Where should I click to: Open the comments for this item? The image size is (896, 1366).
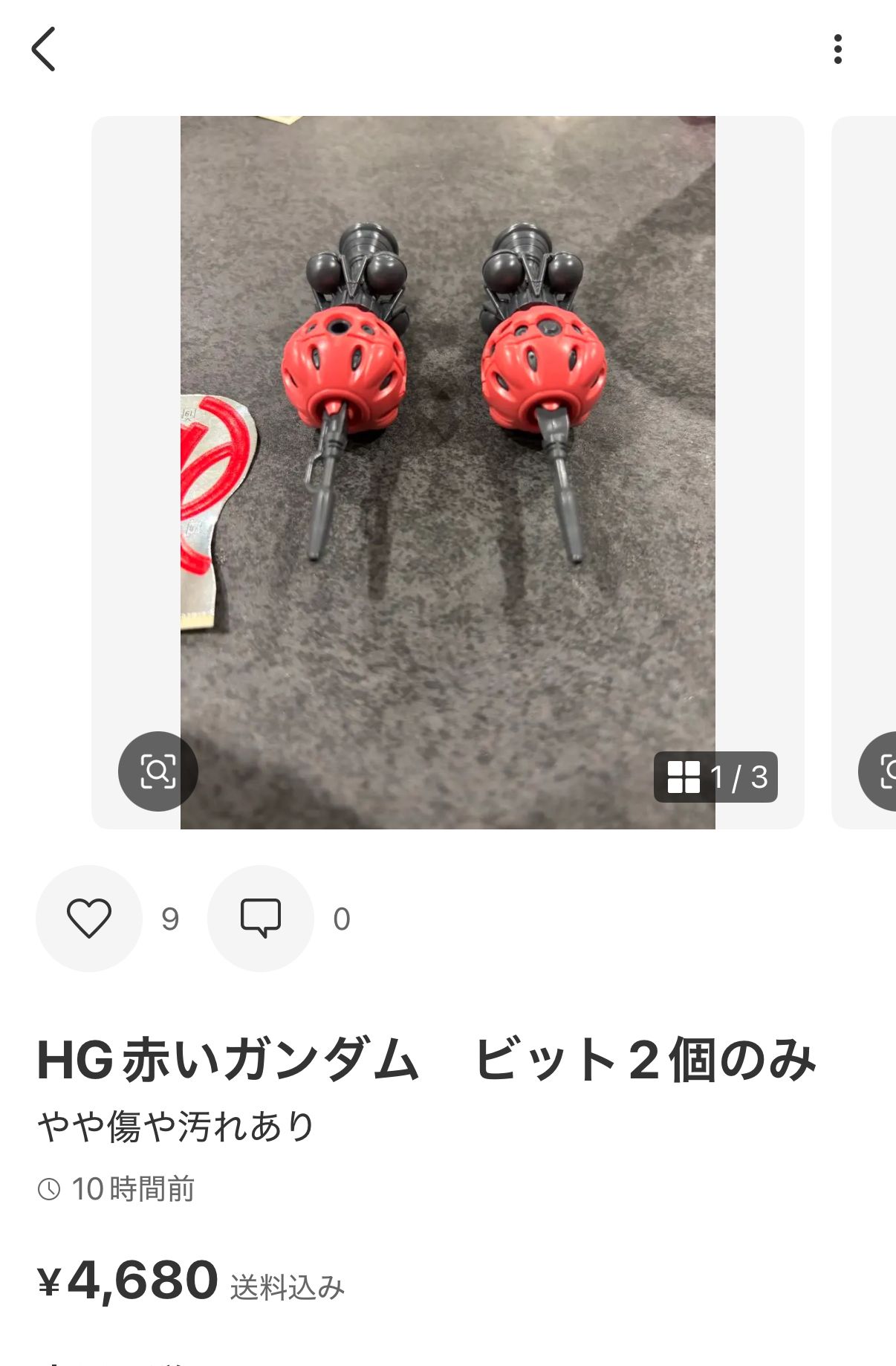tap(261, 918)
